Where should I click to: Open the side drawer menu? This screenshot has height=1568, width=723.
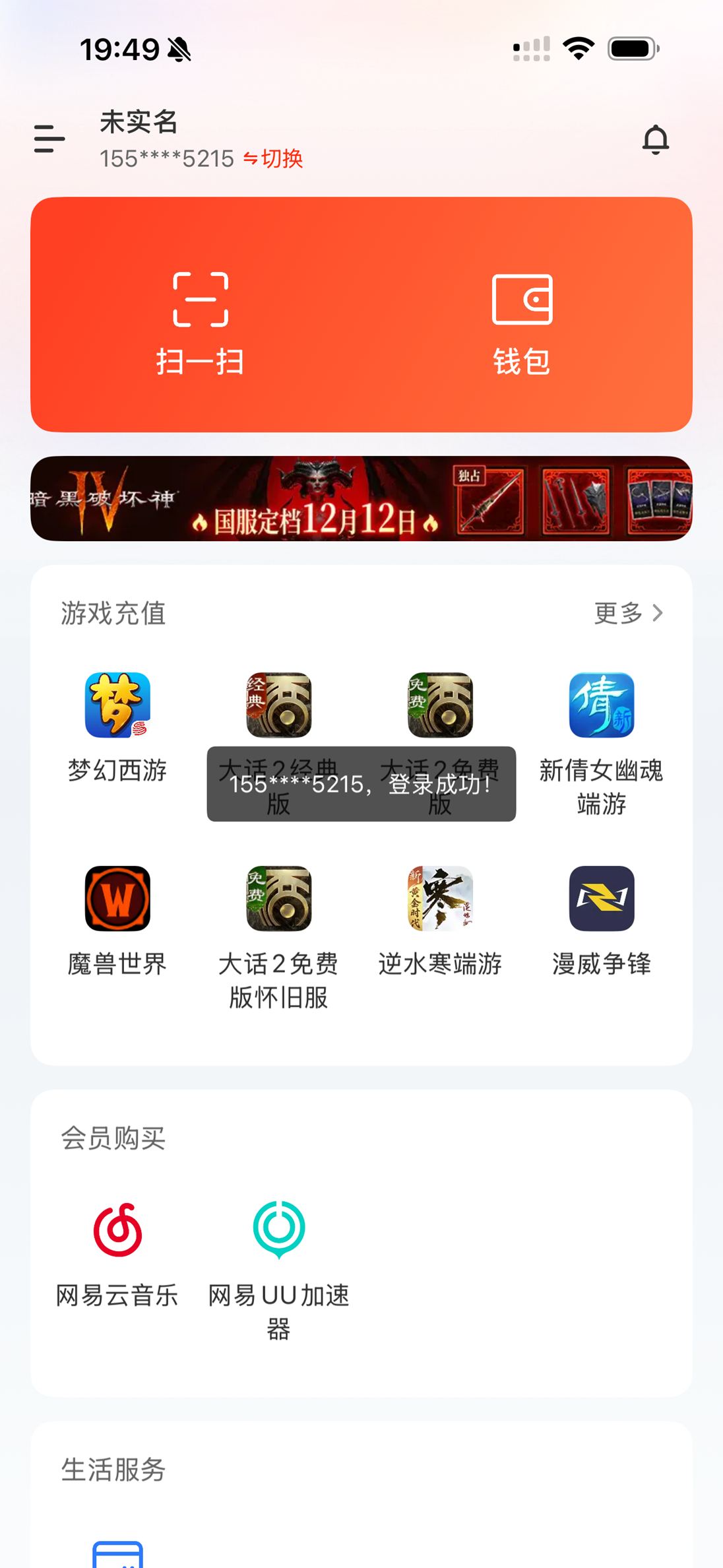49,139
